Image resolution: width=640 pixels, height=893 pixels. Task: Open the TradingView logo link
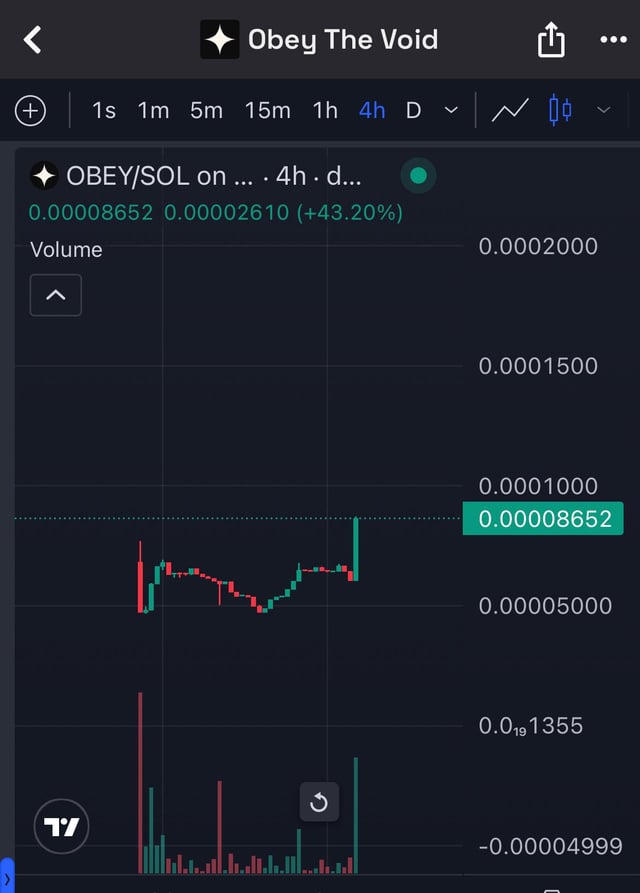(62, 826)
